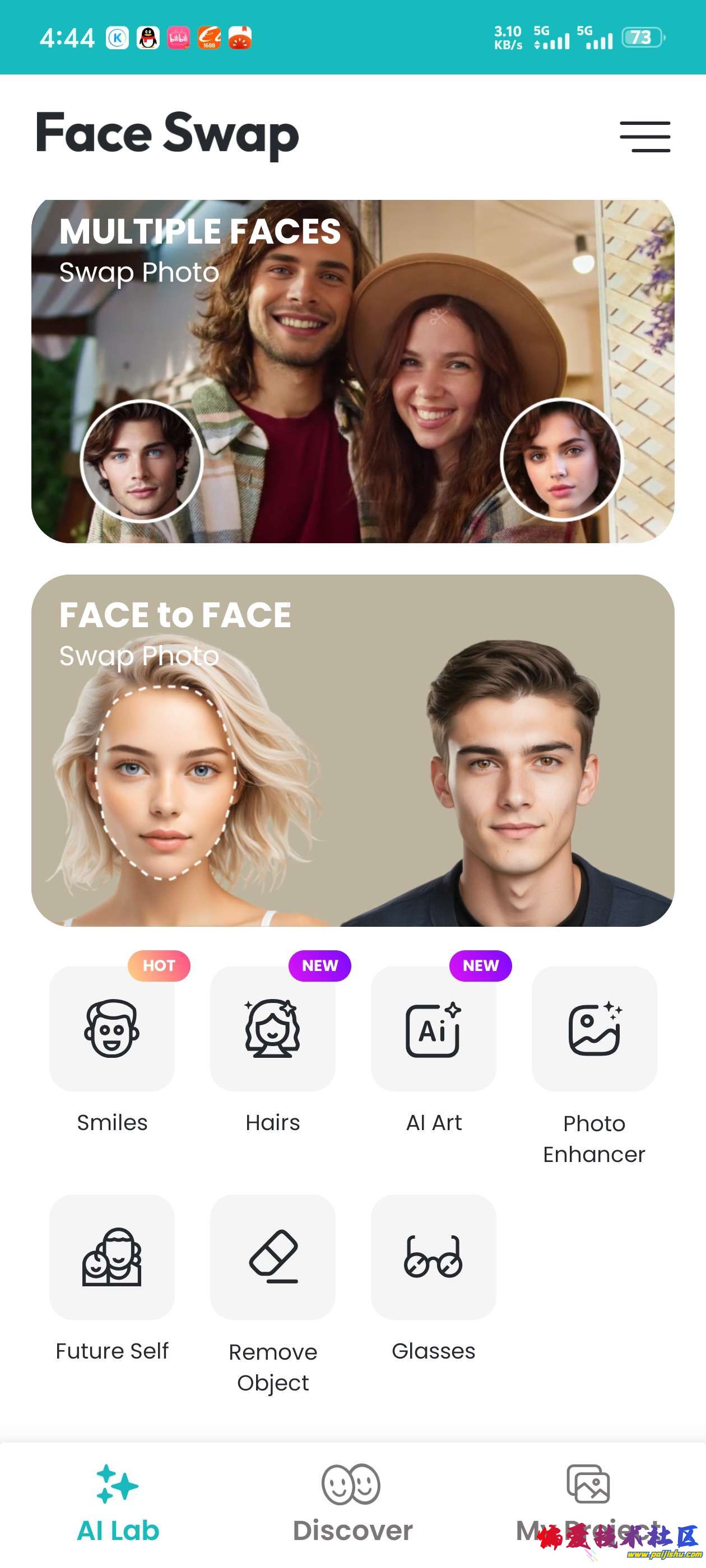Open Multiple Faces Swap Photo card
The height and width of the screenshot is (1568, 706).
(352, 371)
